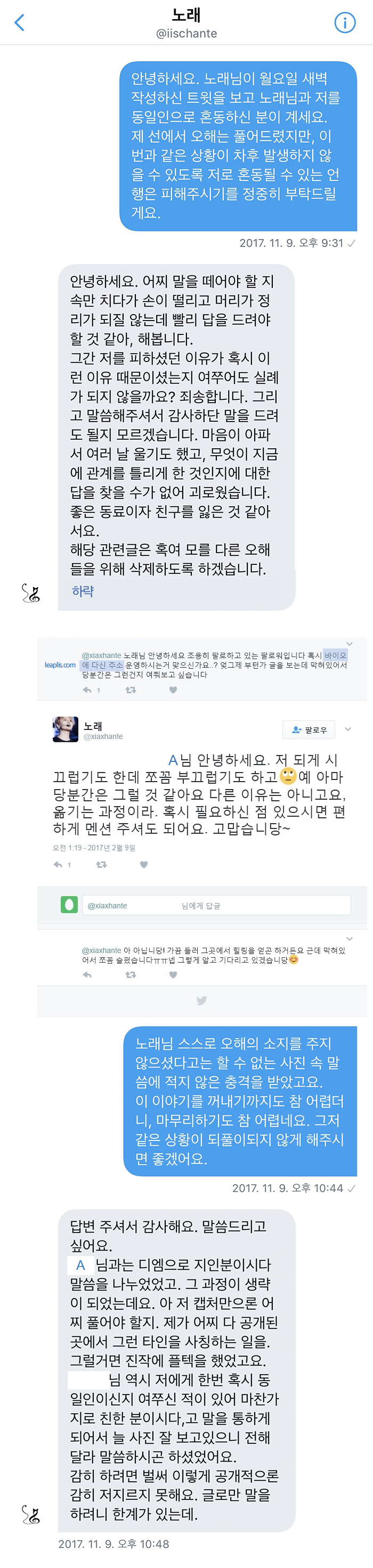
Task: Tap sender avatar beside the 하략 message
Action: 30,593
